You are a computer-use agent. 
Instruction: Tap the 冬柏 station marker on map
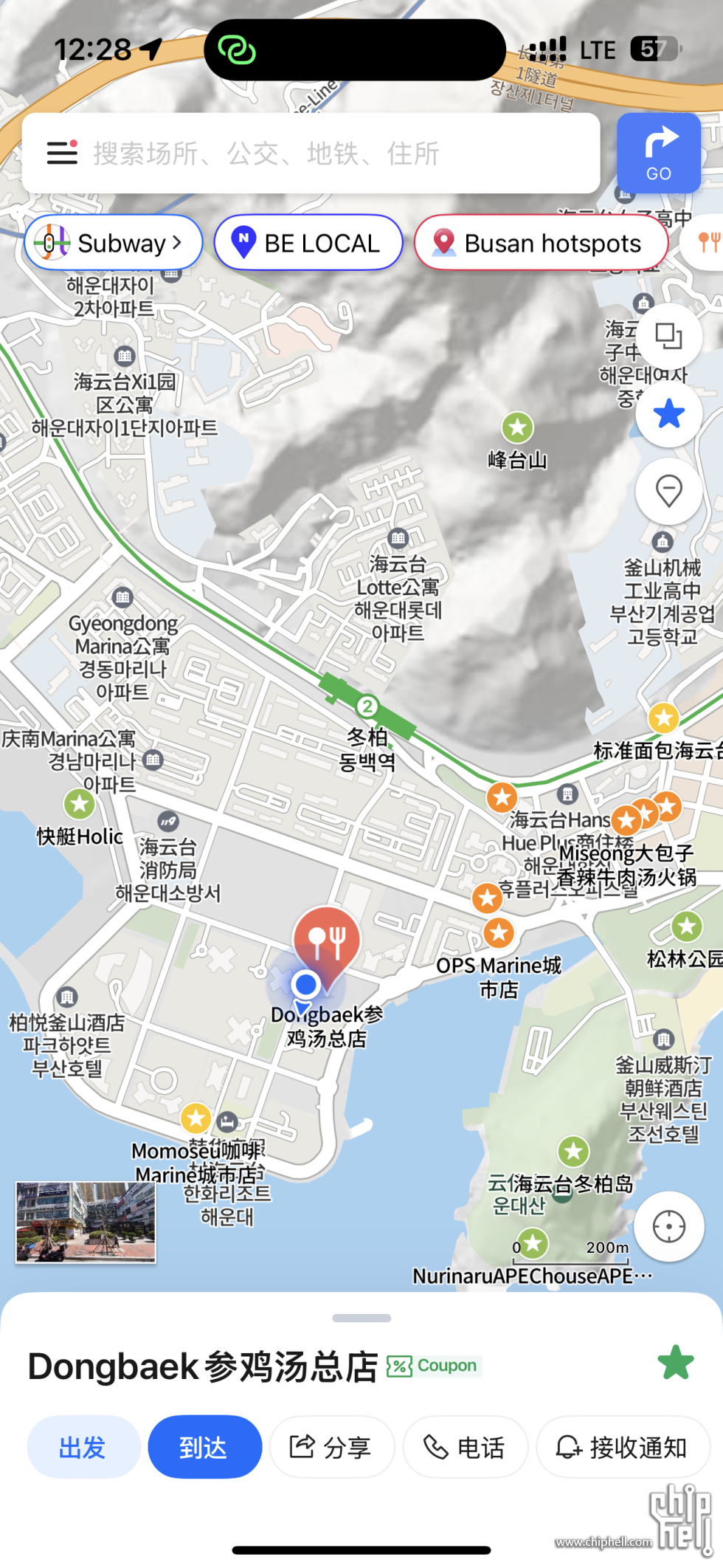(x=367, y=706)
